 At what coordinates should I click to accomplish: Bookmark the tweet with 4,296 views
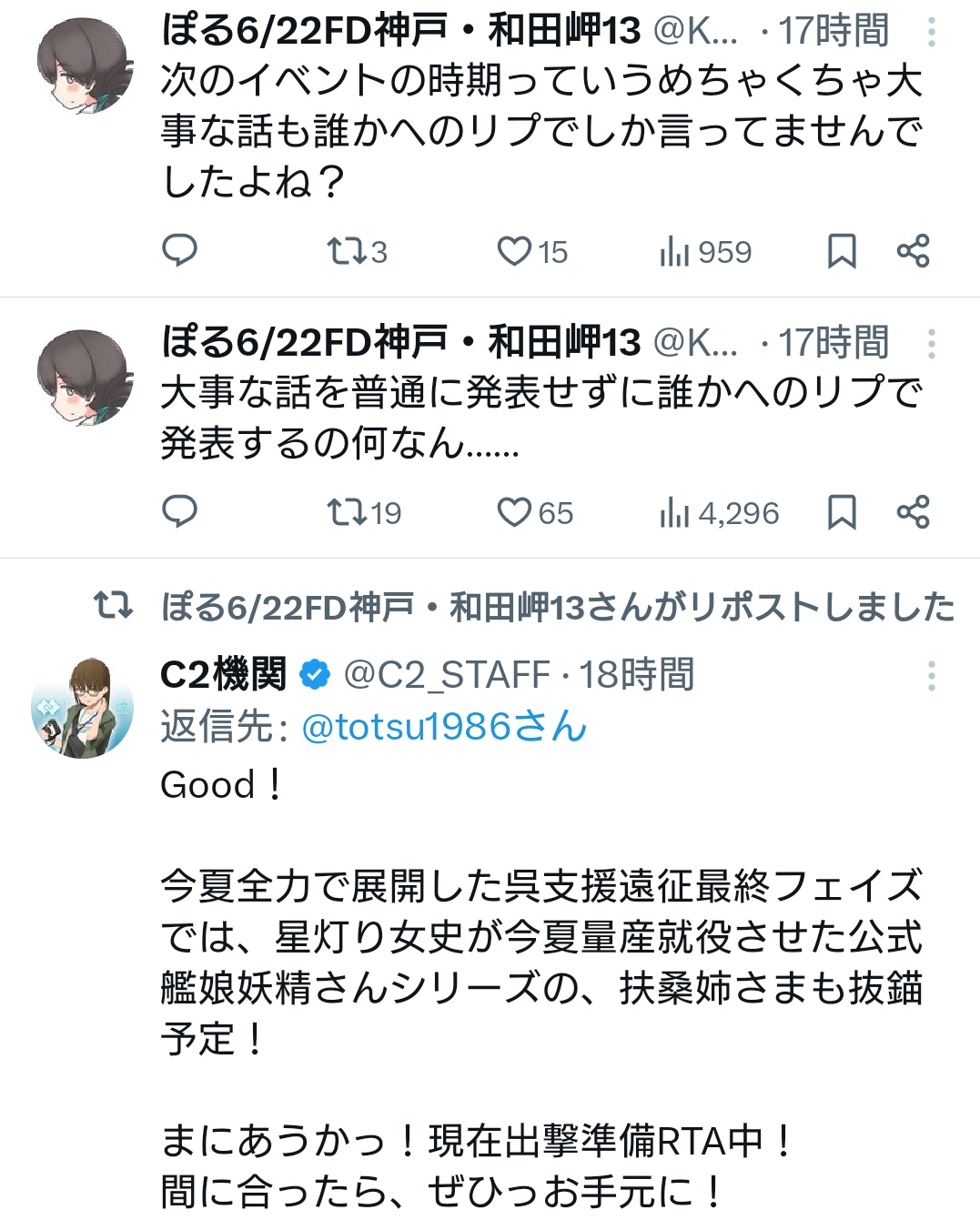[x=841, y=512]
